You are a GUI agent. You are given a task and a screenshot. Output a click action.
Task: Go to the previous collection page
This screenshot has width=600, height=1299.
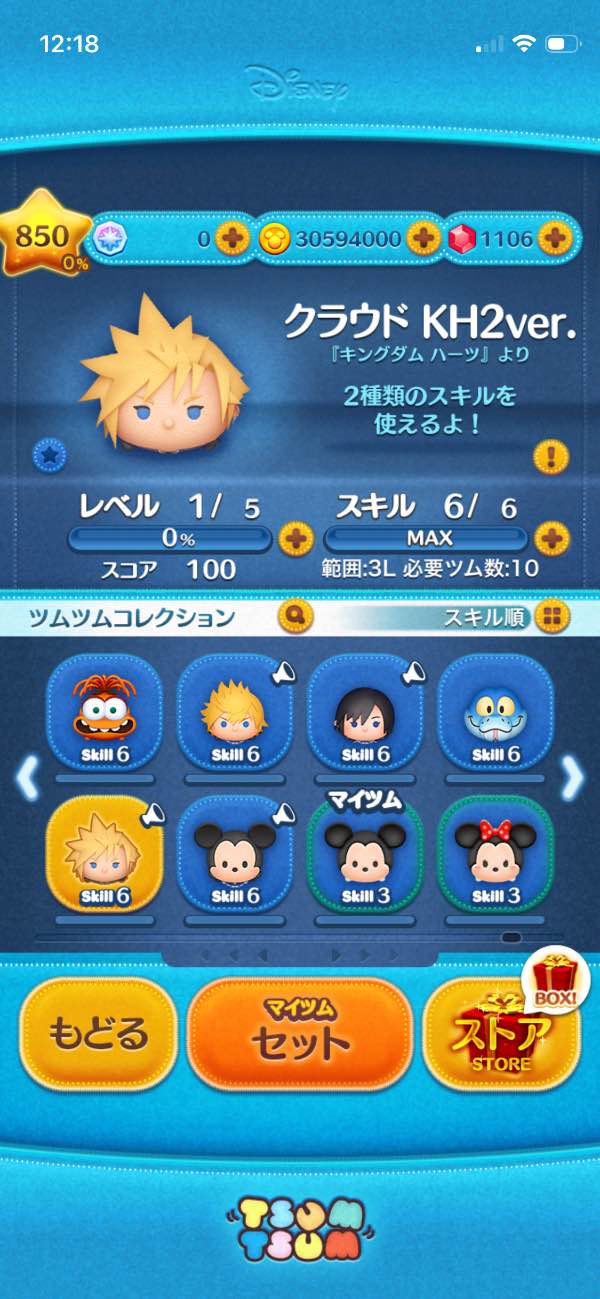[27, 777]
